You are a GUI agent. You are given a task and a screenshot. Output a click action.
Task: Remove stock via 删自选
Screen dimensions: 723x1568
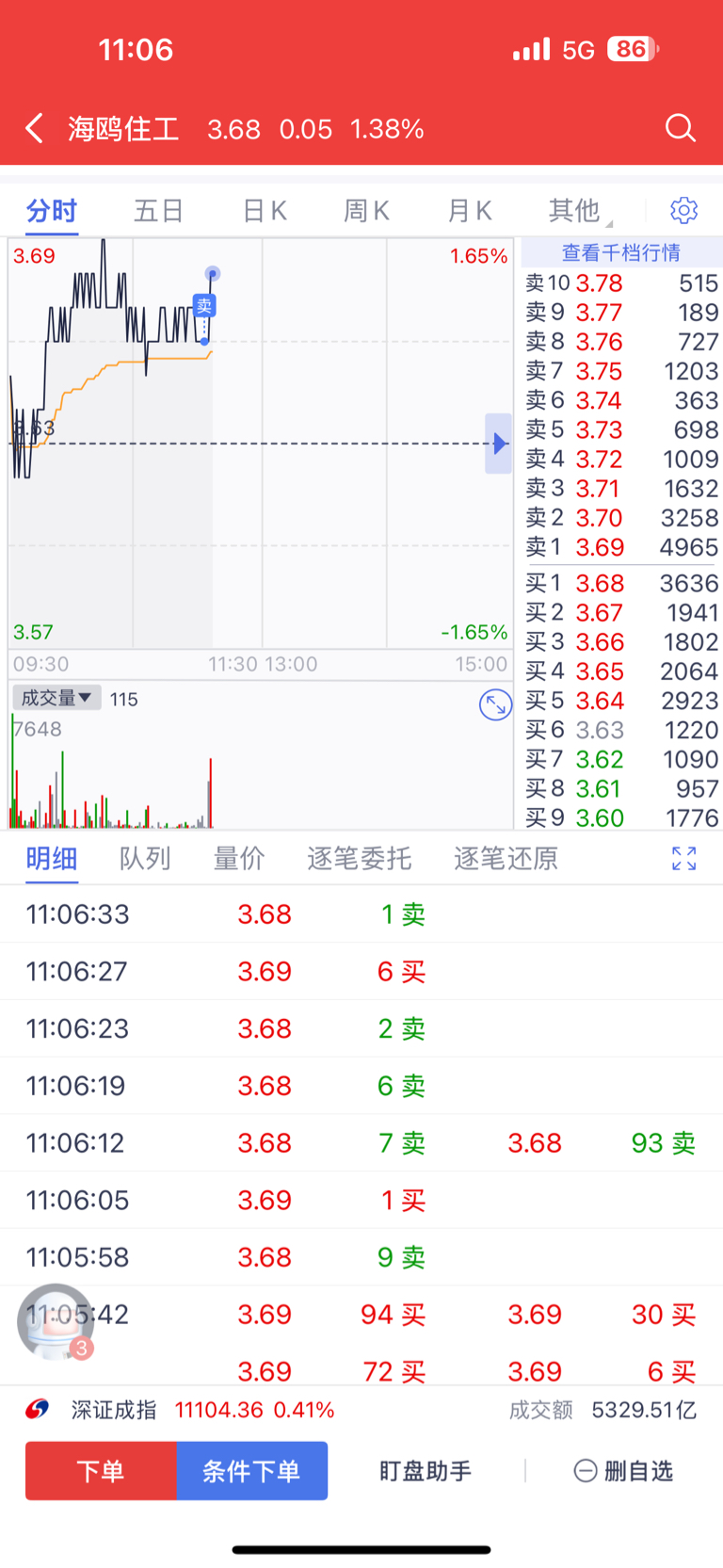(x=623, y=1470)
